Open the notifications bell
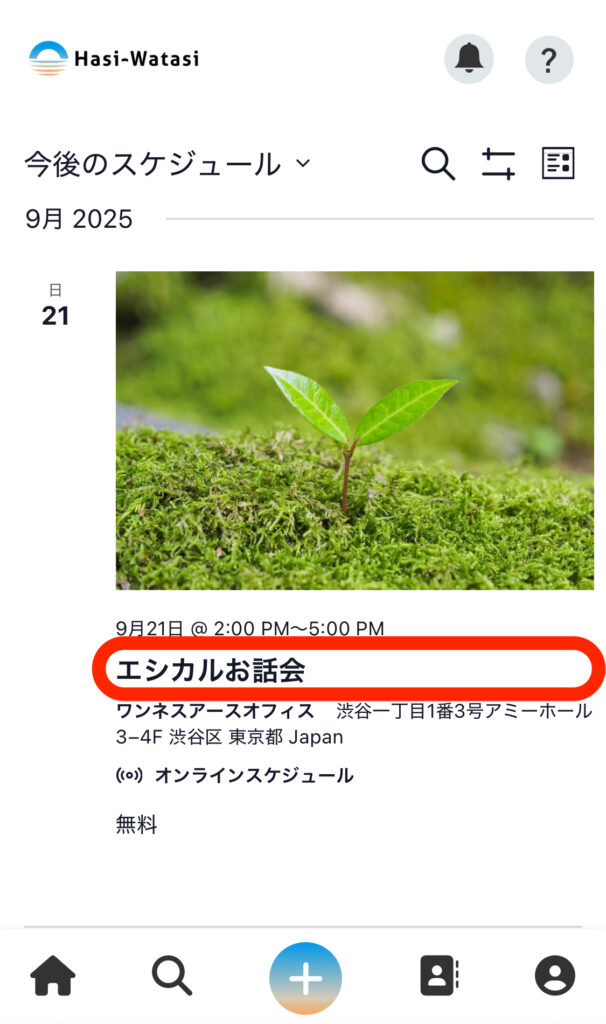Viewport: 606px width, 1024px height. coord(469,59)
